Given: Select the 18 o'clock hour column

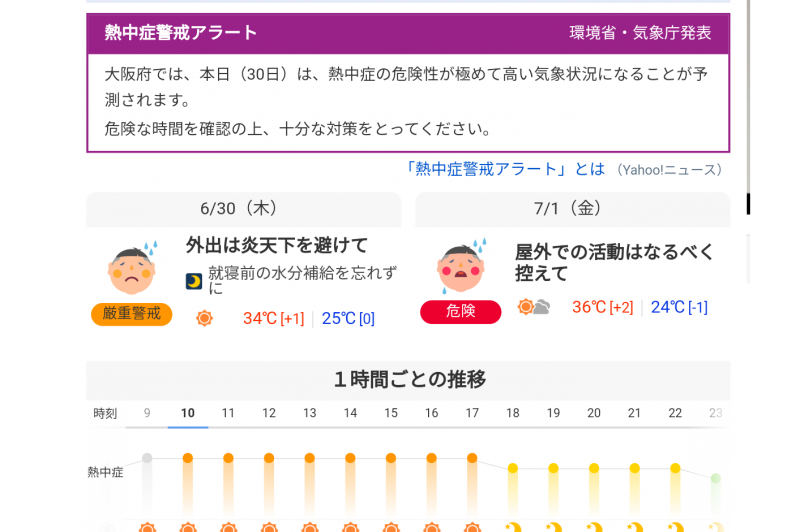Looking at the screenshot, I should [513, 413].
